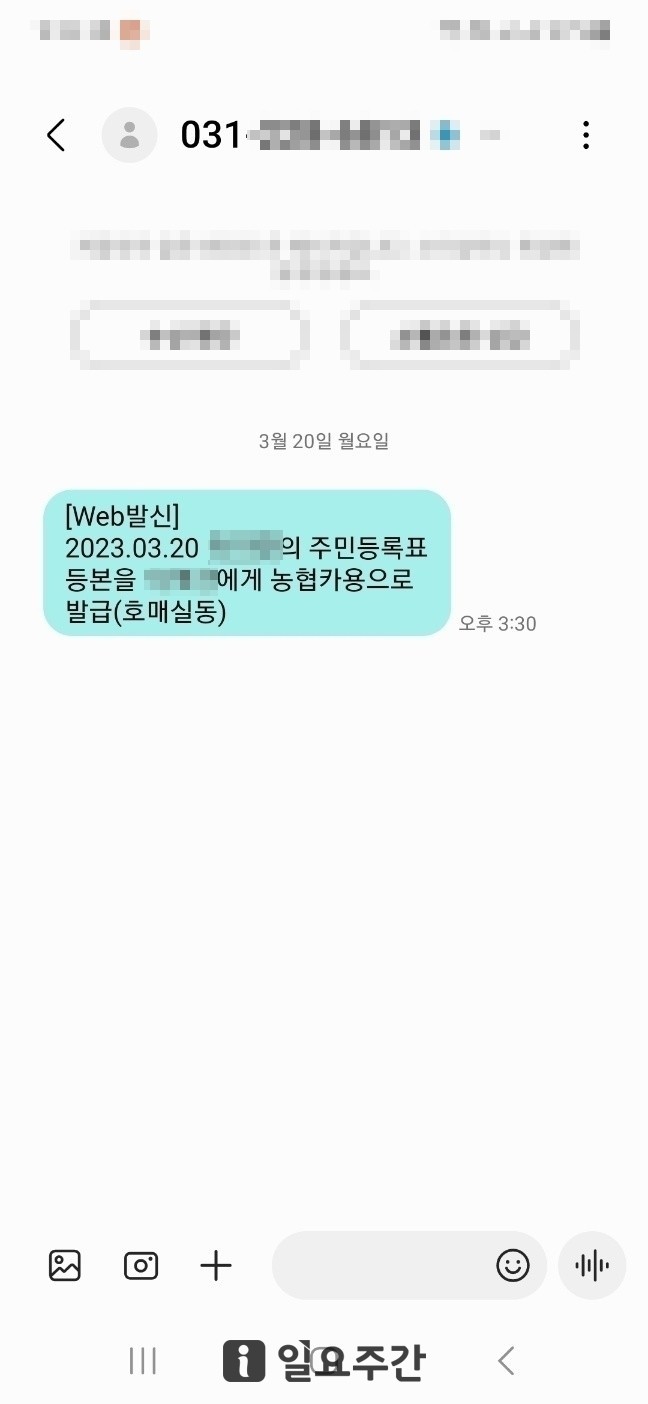This screenshot has height=1404, width=648.
Task: Open the more options menu
Action: coord(586,135)
